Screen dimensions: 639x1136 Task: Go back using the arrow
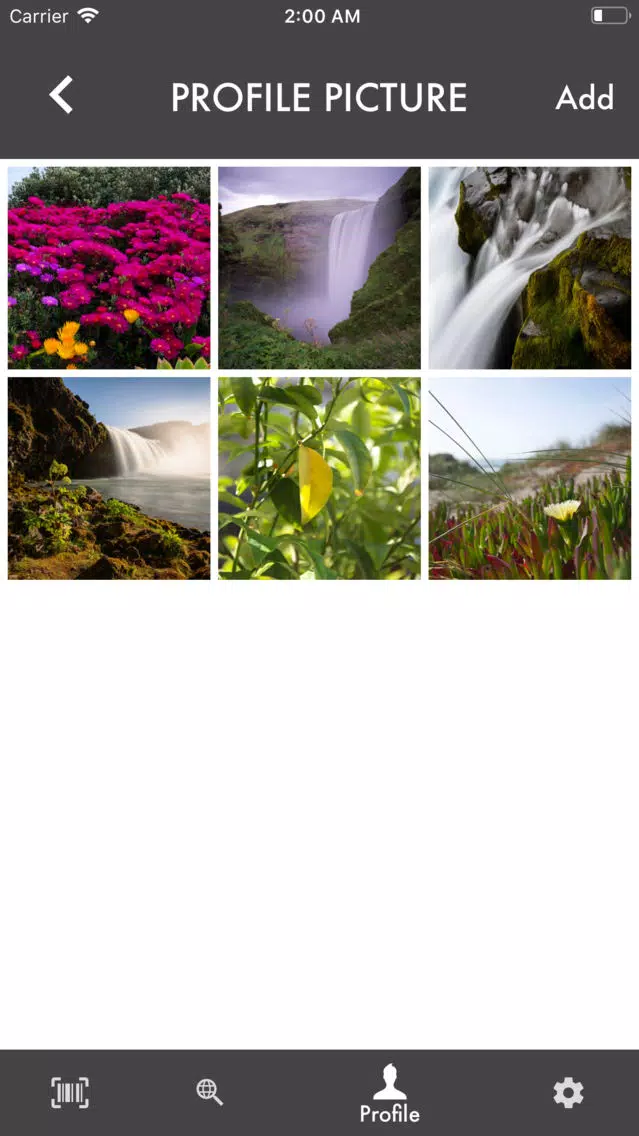[x=61, y=96]
